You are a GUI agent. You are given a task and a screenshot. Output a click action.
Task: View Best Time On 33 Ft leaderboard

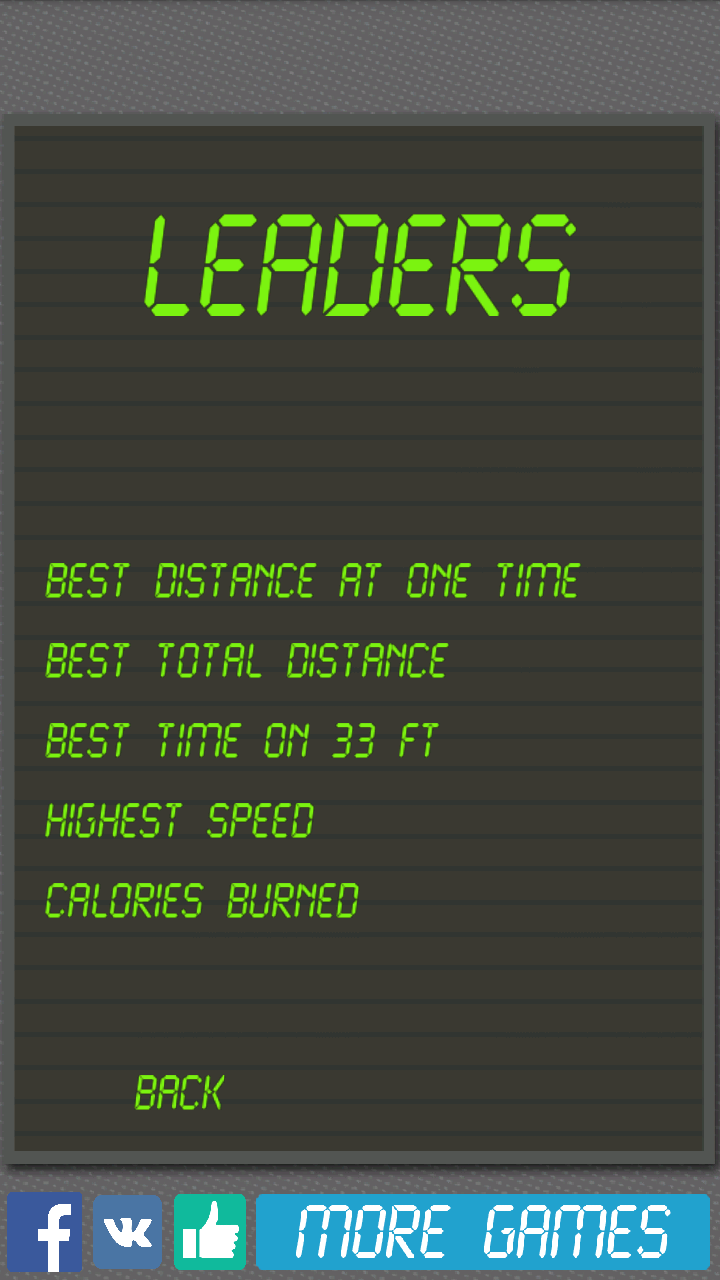[x=241, y=741]
